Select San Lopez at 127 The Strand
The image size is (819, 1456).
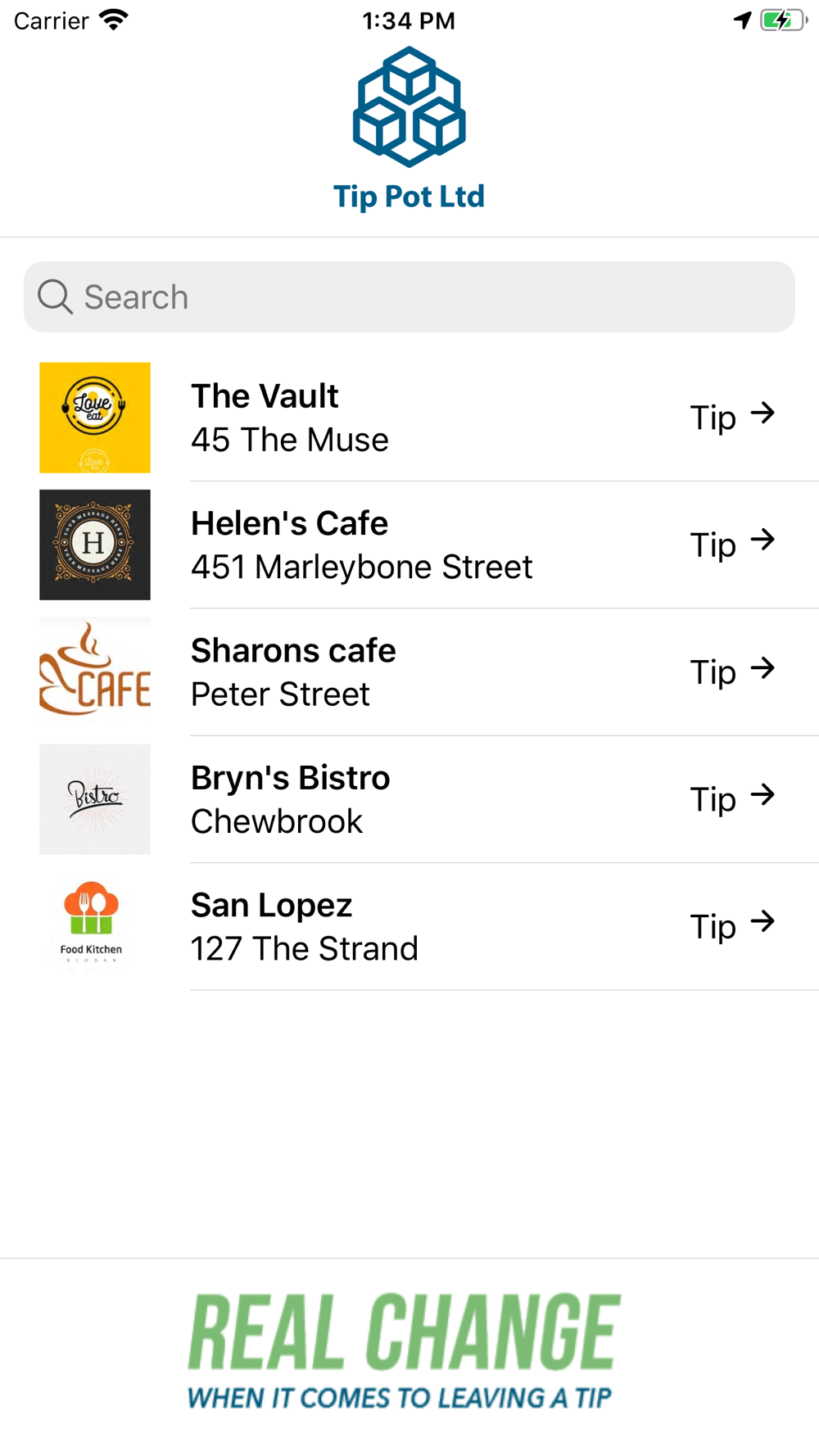pos(409,926)
